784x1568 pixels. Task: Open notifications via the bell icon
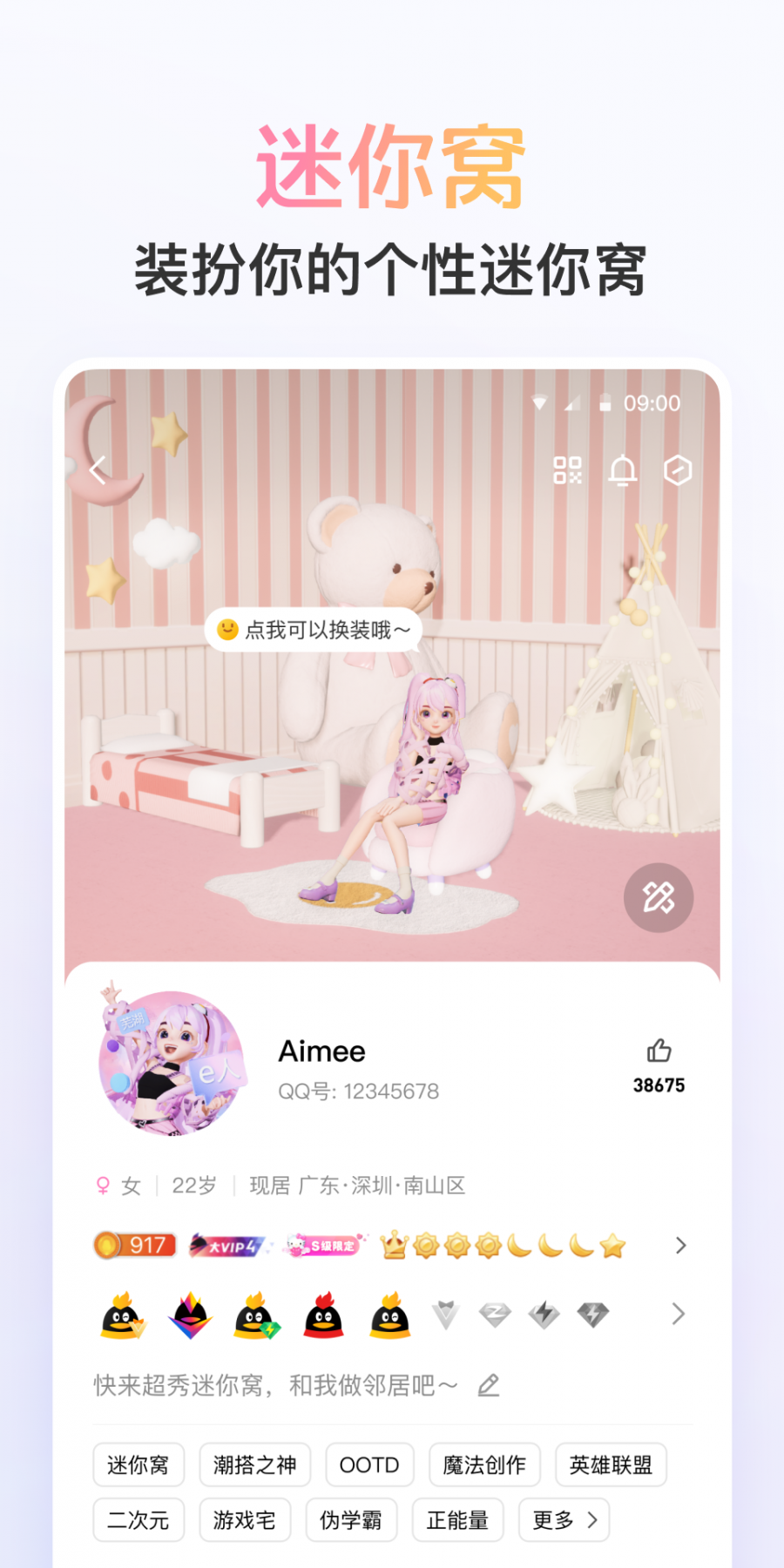click(624, 470)
